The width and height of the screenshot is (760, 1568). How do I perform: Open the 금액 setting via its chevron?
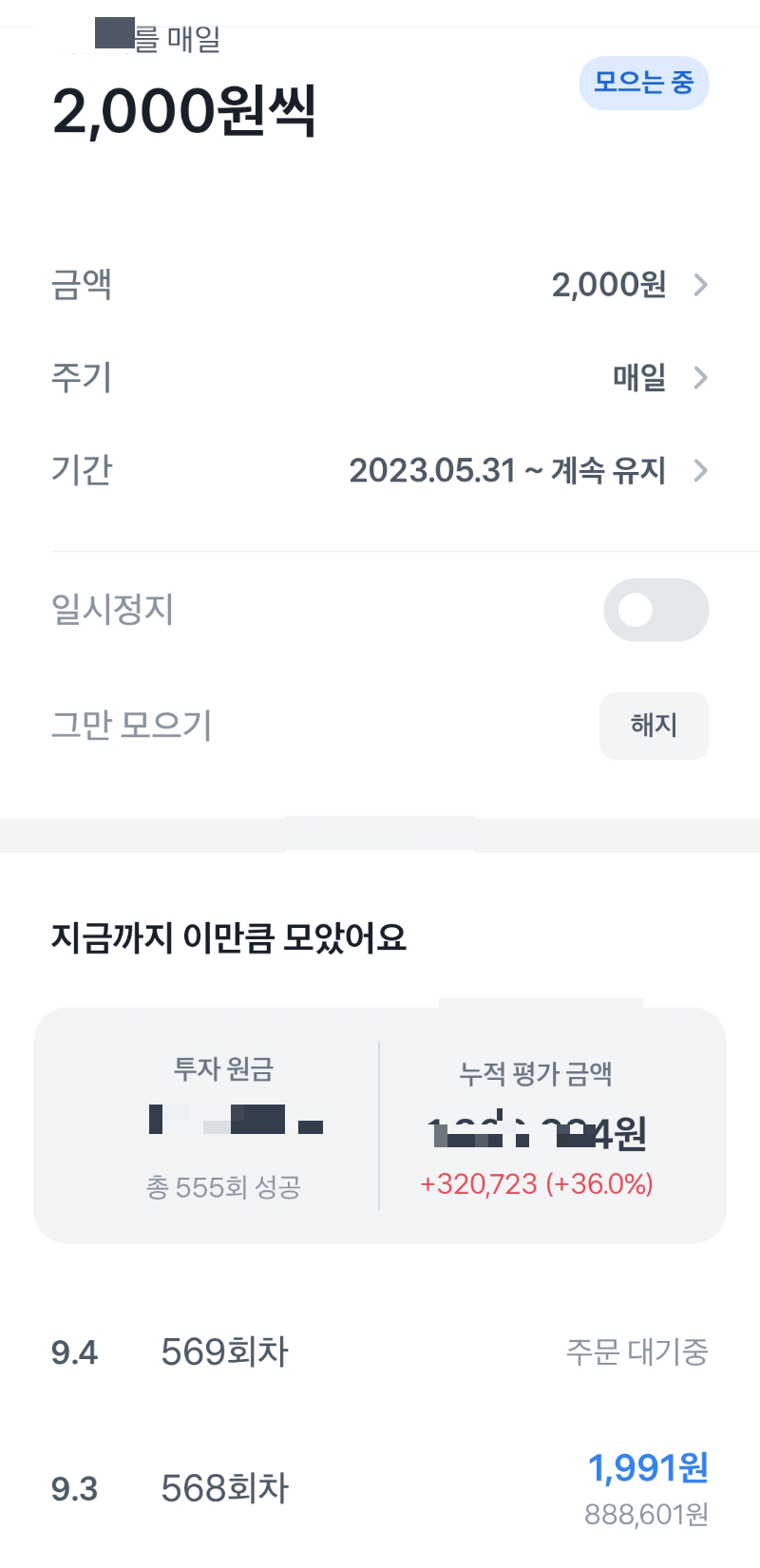700,285
